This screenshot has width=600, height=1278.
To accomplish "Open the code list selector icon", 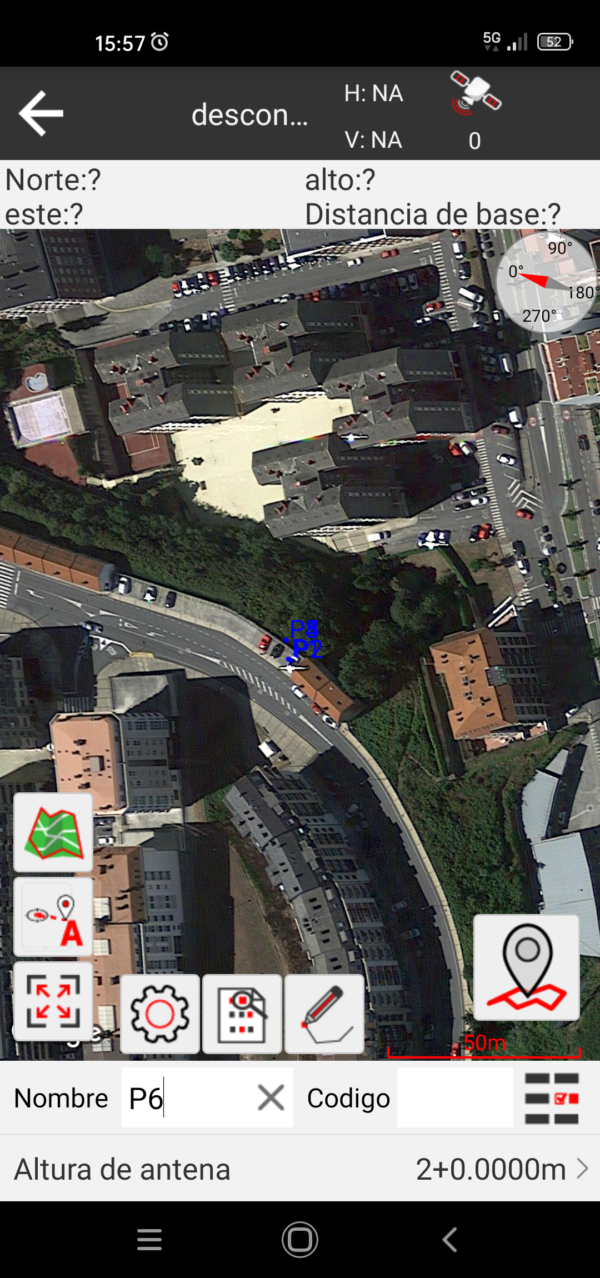I will [x=552, y=1098].
